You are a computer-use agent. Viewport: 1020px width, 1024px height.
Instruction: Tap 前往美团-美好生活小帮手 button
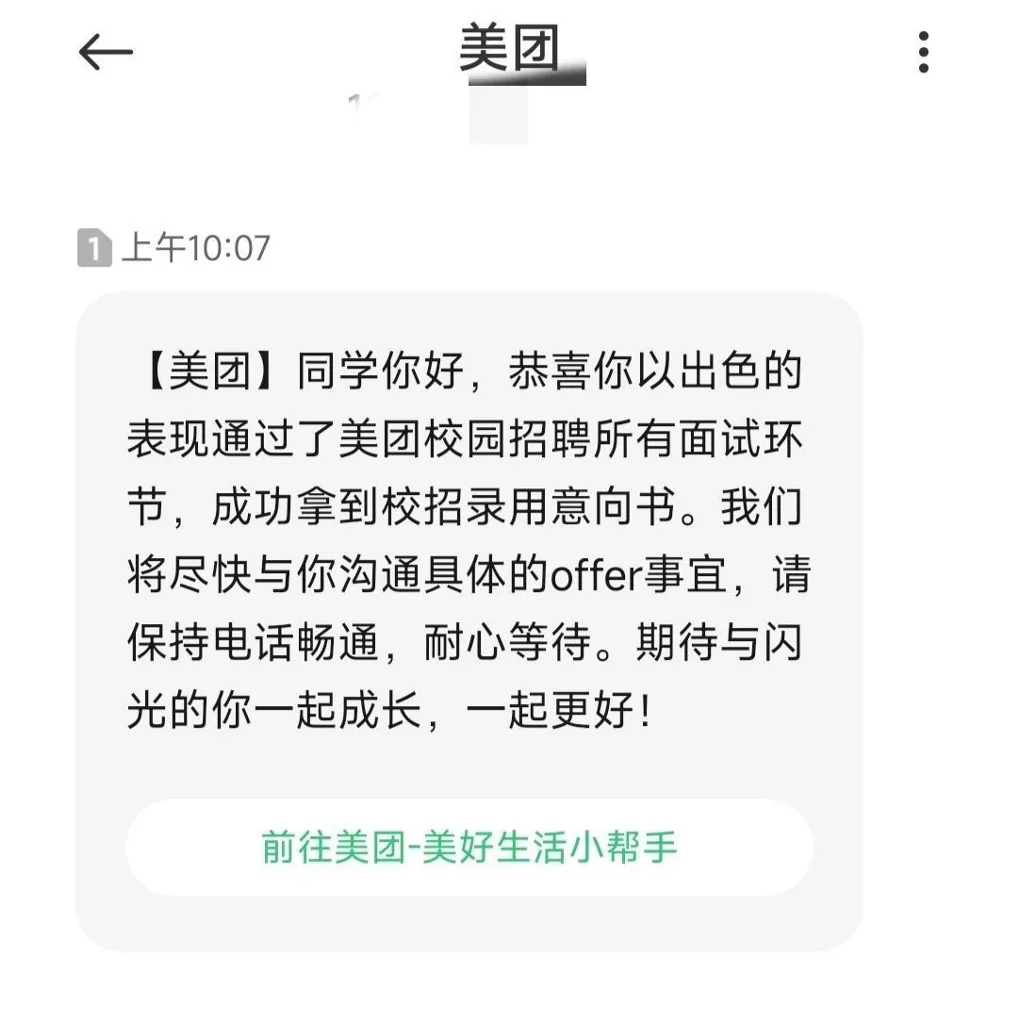[469, 847]
